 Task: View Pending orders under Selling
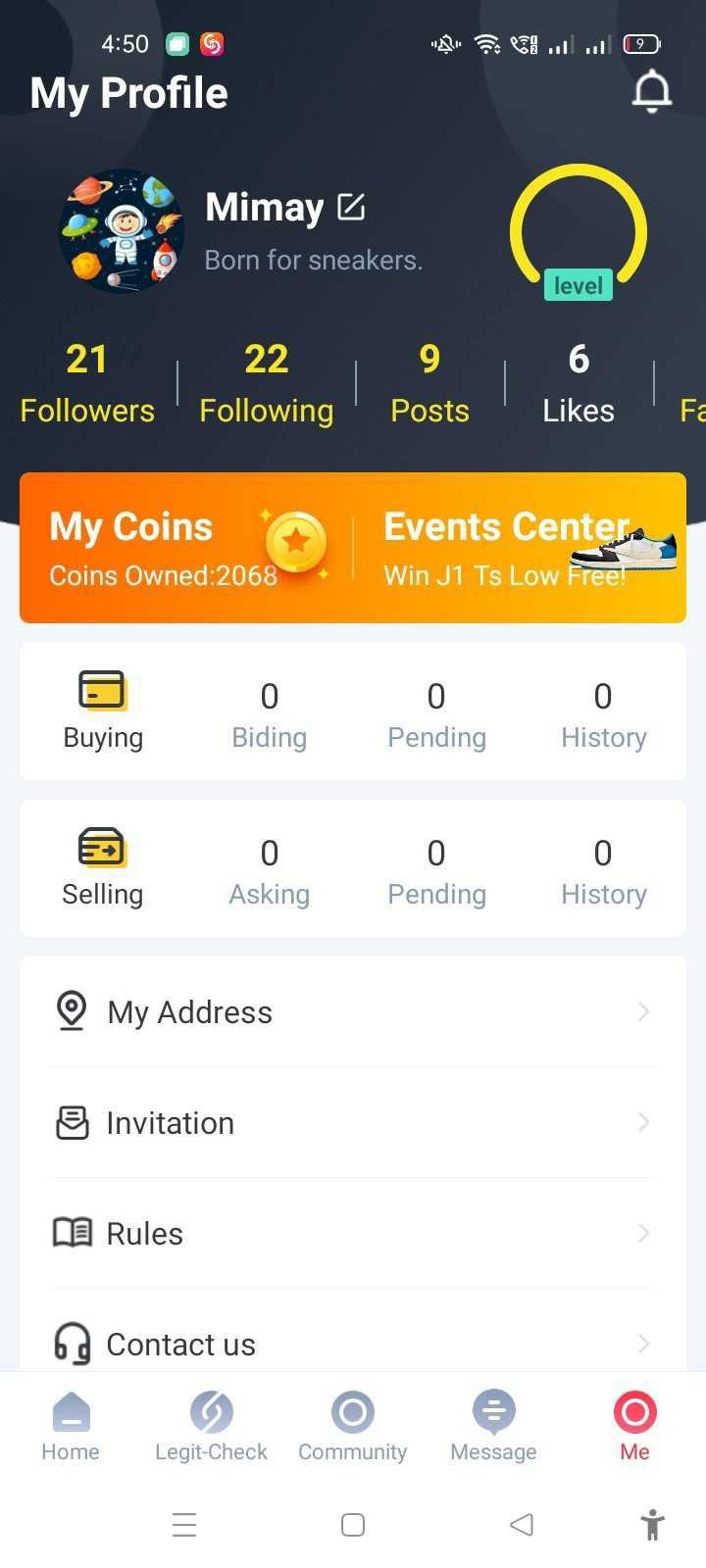(x=436, y=871)
